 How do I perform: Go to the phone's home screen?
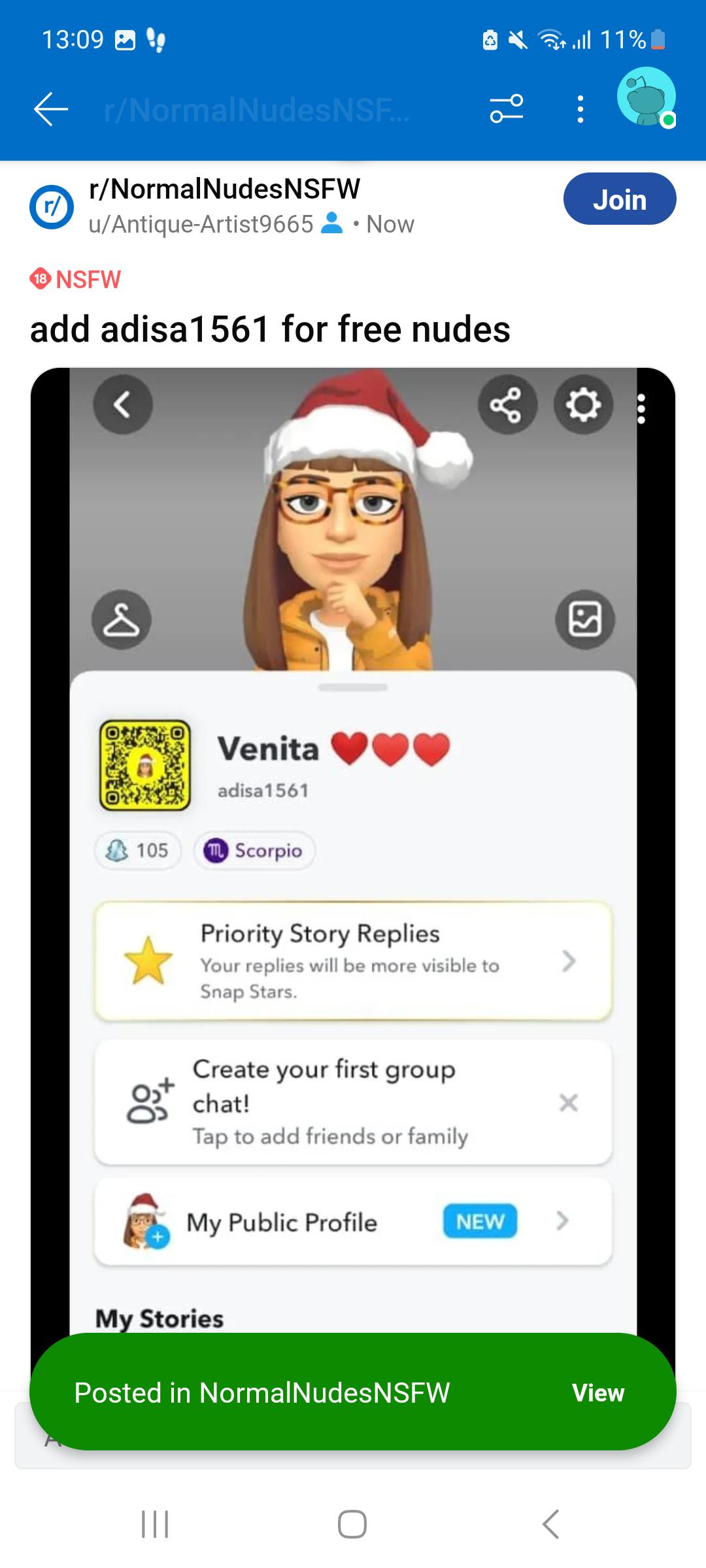[x=352, y=1524]
